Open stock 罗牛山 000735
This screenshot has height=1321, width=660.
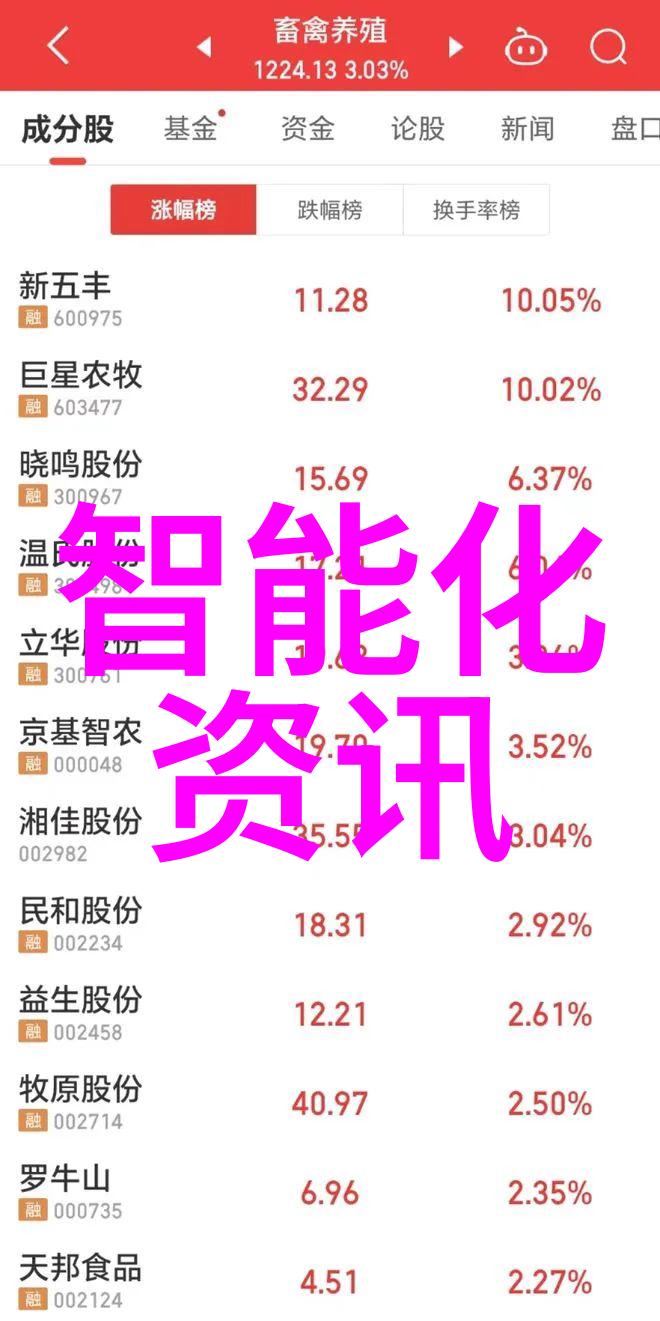pyautogui.click(x=330, y=1192)
